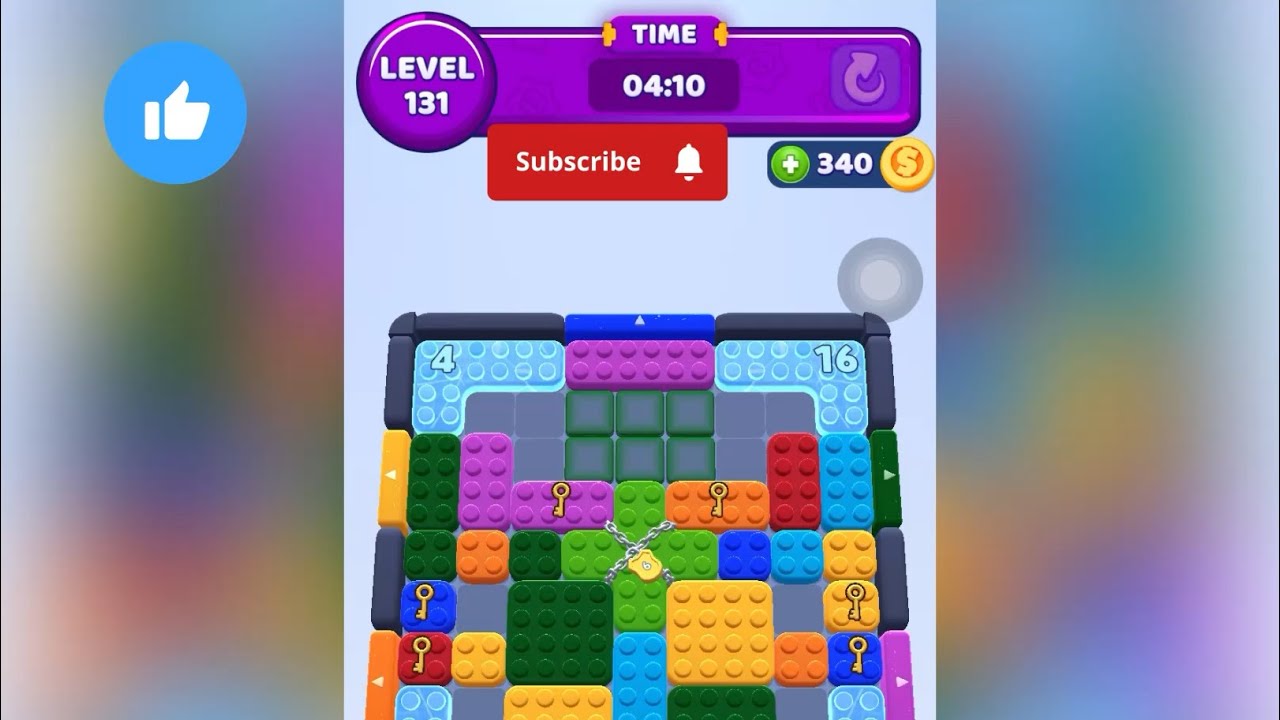This screenshot has width=1280, height=720.
Task: Restart the level with the arrow button
Action: pos(865,79)
